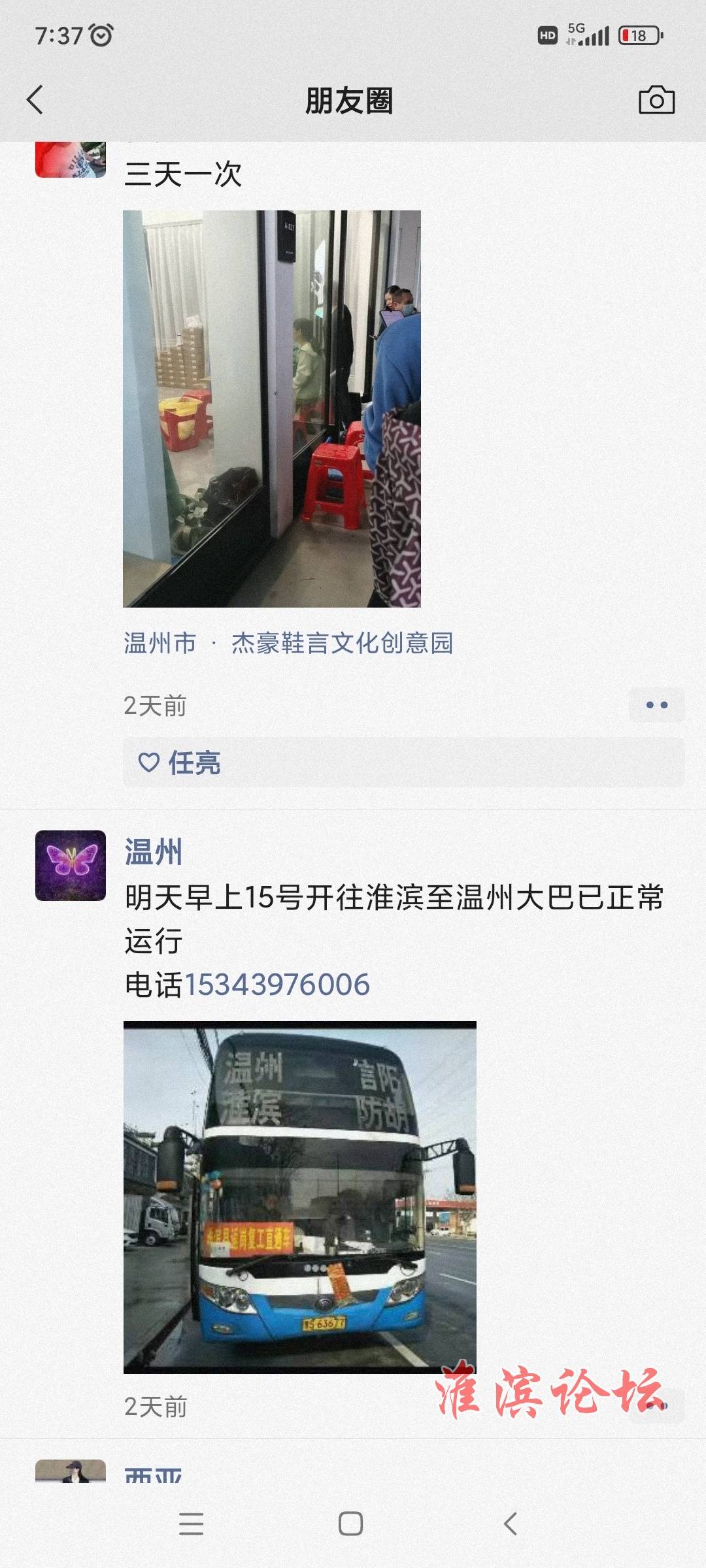Open the like/comment menu on 温州's bus post
Viewport: 706px width, 1568px height.
656,1406
